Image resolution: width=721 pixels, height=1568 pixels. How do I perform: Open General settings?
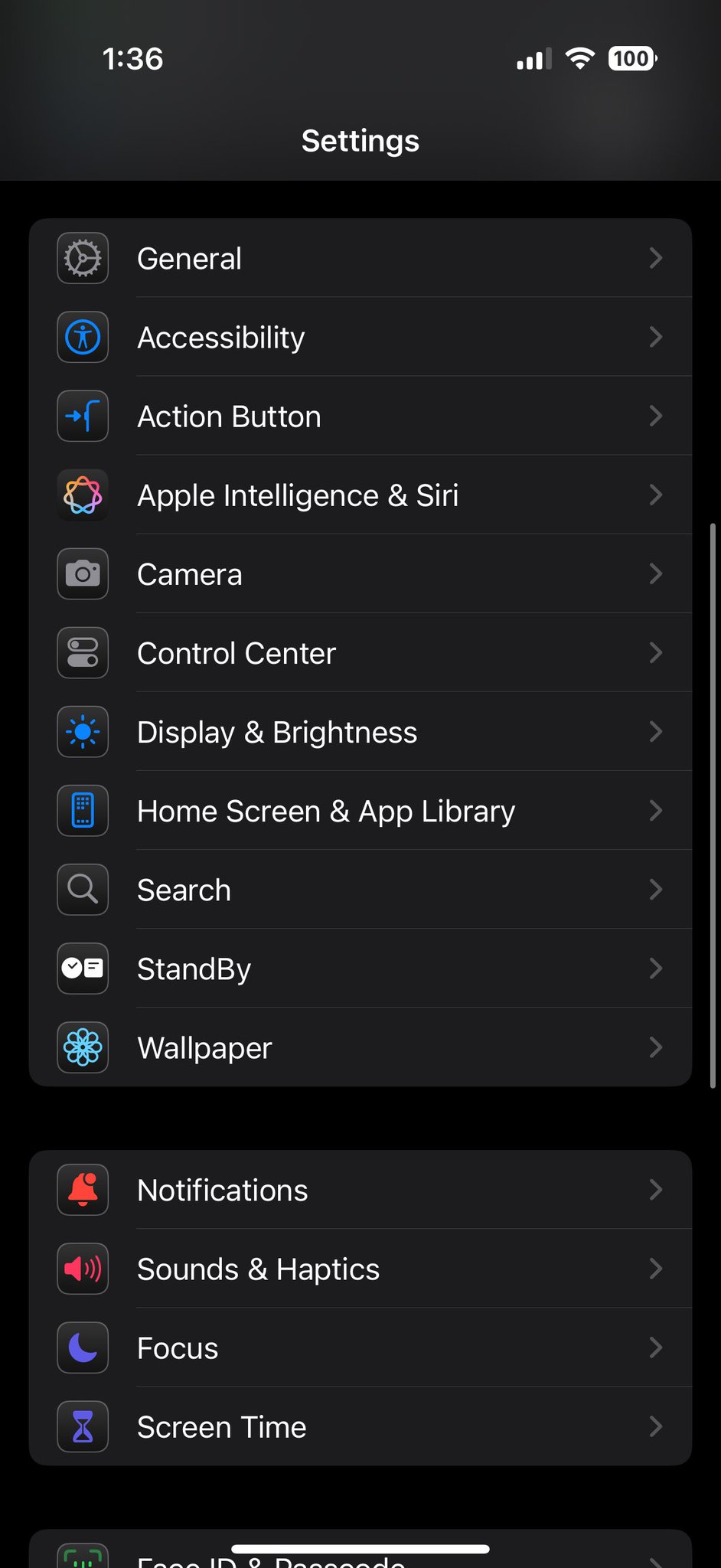coord(360,258)
